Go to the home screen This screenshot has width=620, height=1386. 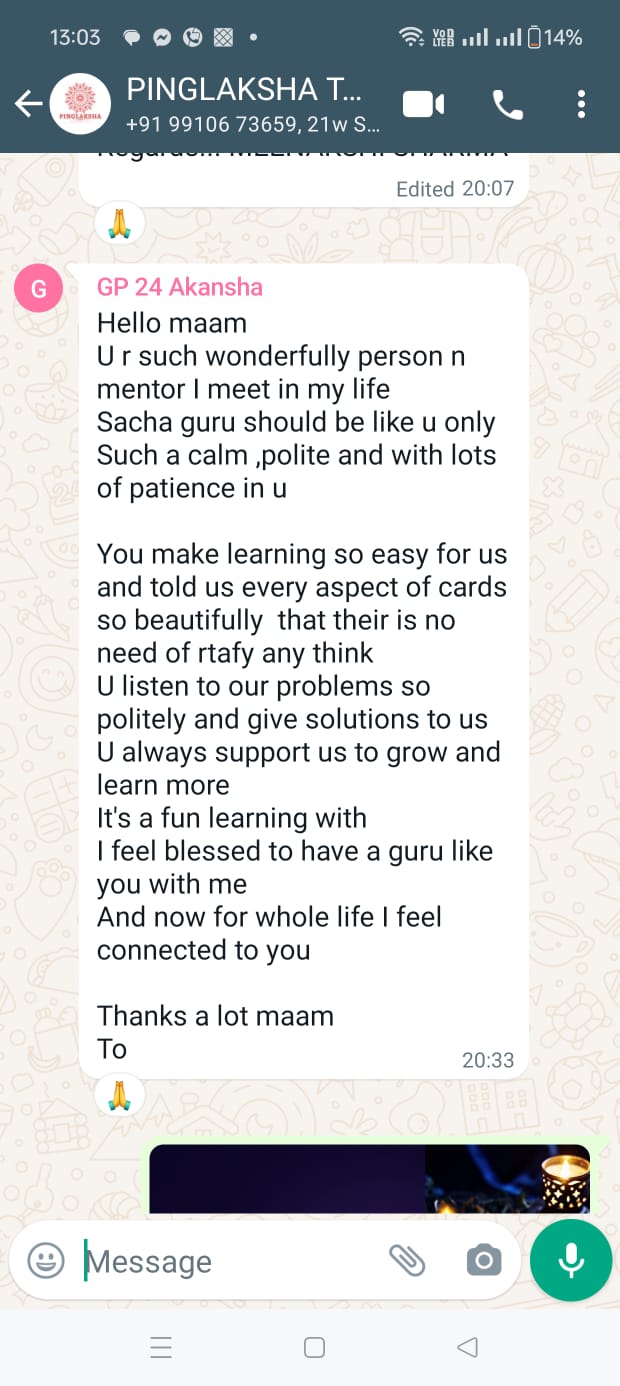tap(314, 1348)
